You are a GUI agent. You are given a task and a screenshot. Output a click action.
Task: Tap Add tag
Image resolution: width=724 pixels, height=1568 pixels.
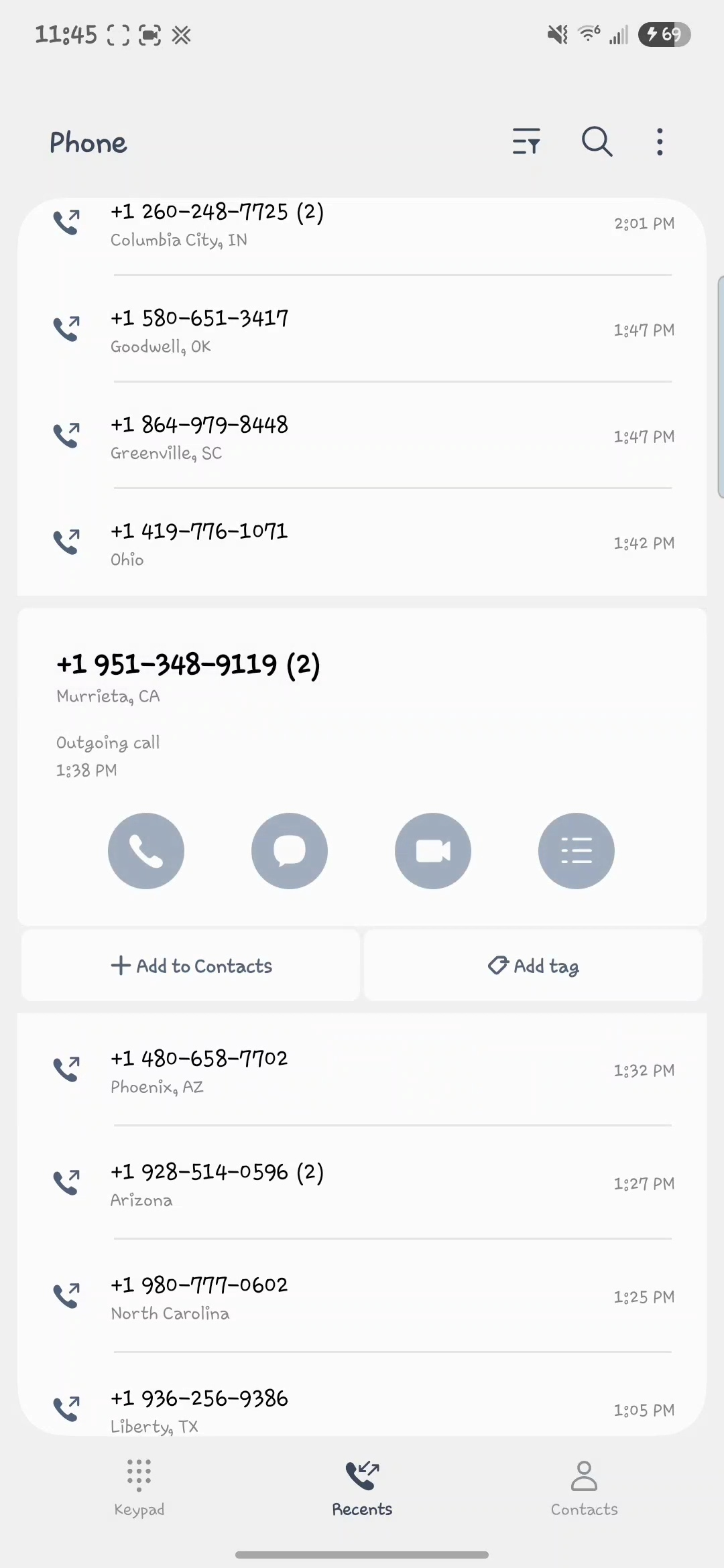(x=533, y=966)
